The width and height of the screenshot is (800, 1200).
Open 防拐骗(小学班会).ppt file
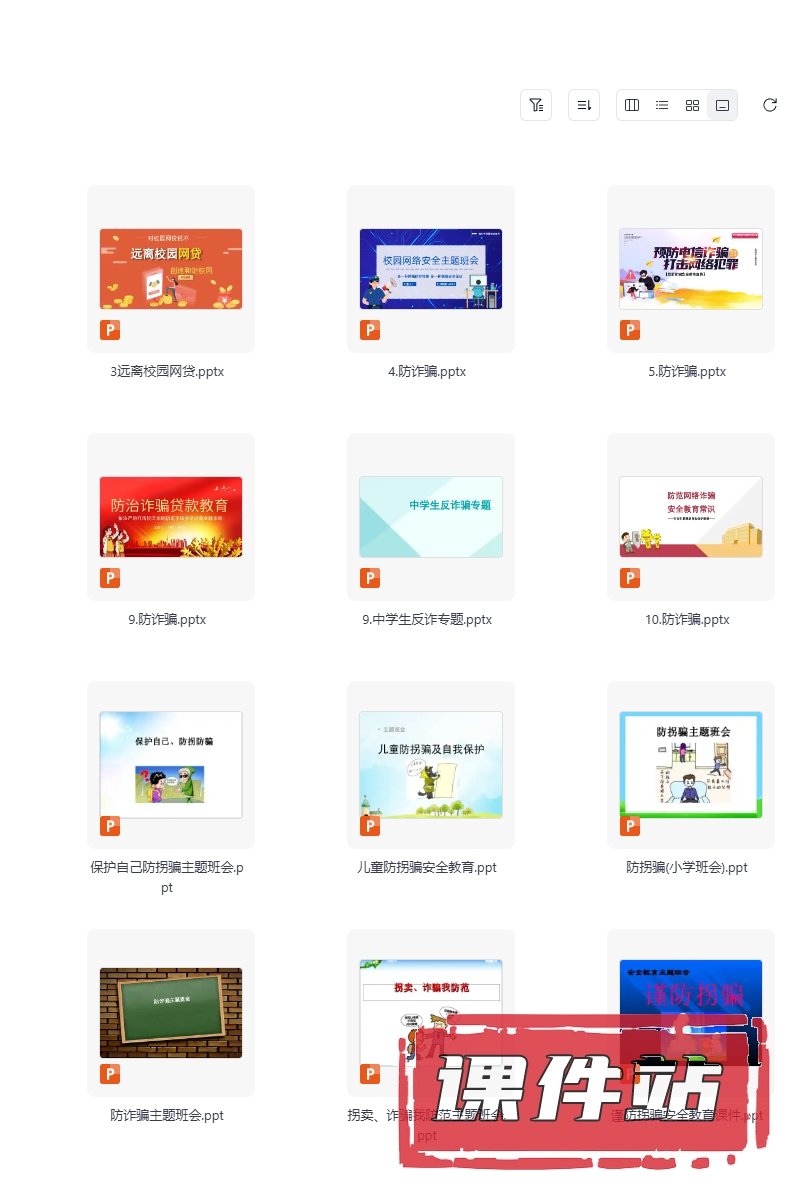tap(691, 765)
